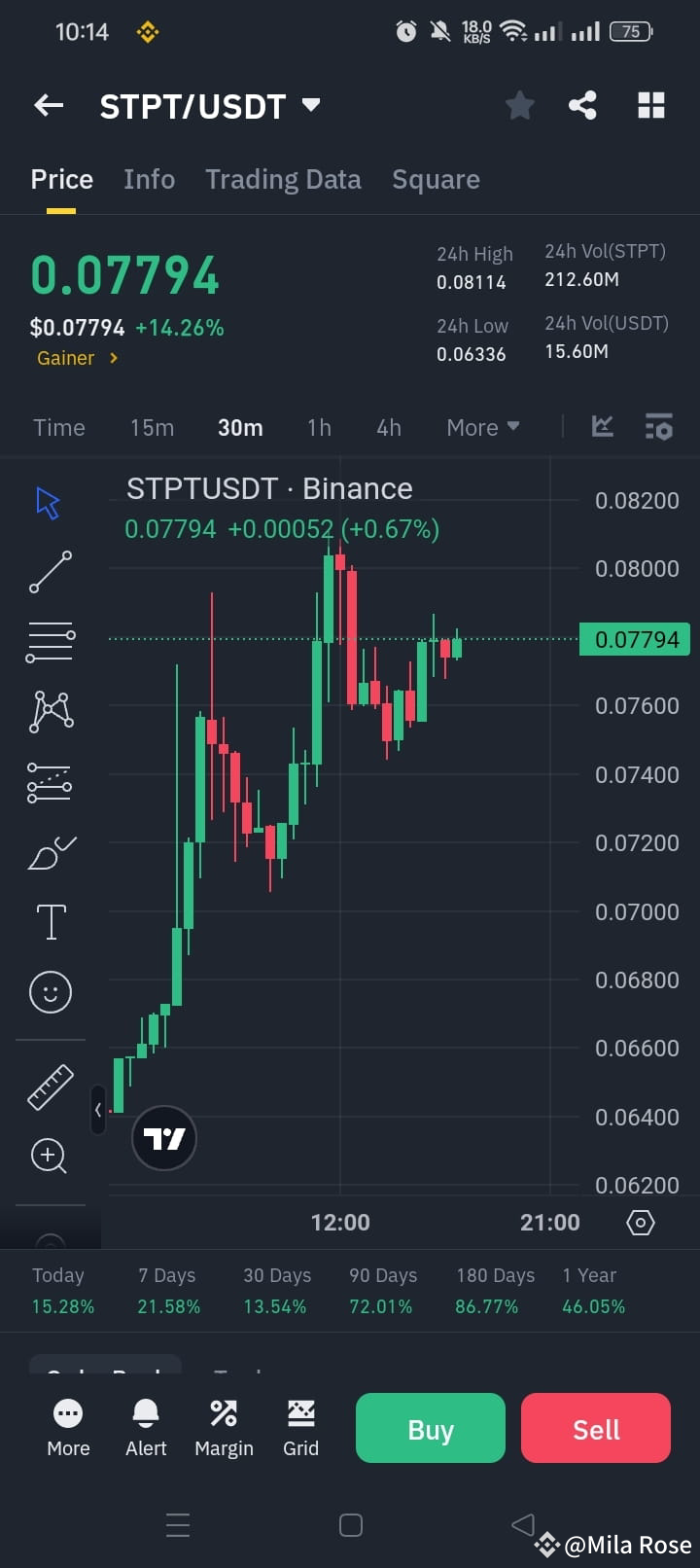Open the Gainer link below the price
The width and height of the screenshot is (700, 1568).
pyautogui.click(x=78, y=358)
